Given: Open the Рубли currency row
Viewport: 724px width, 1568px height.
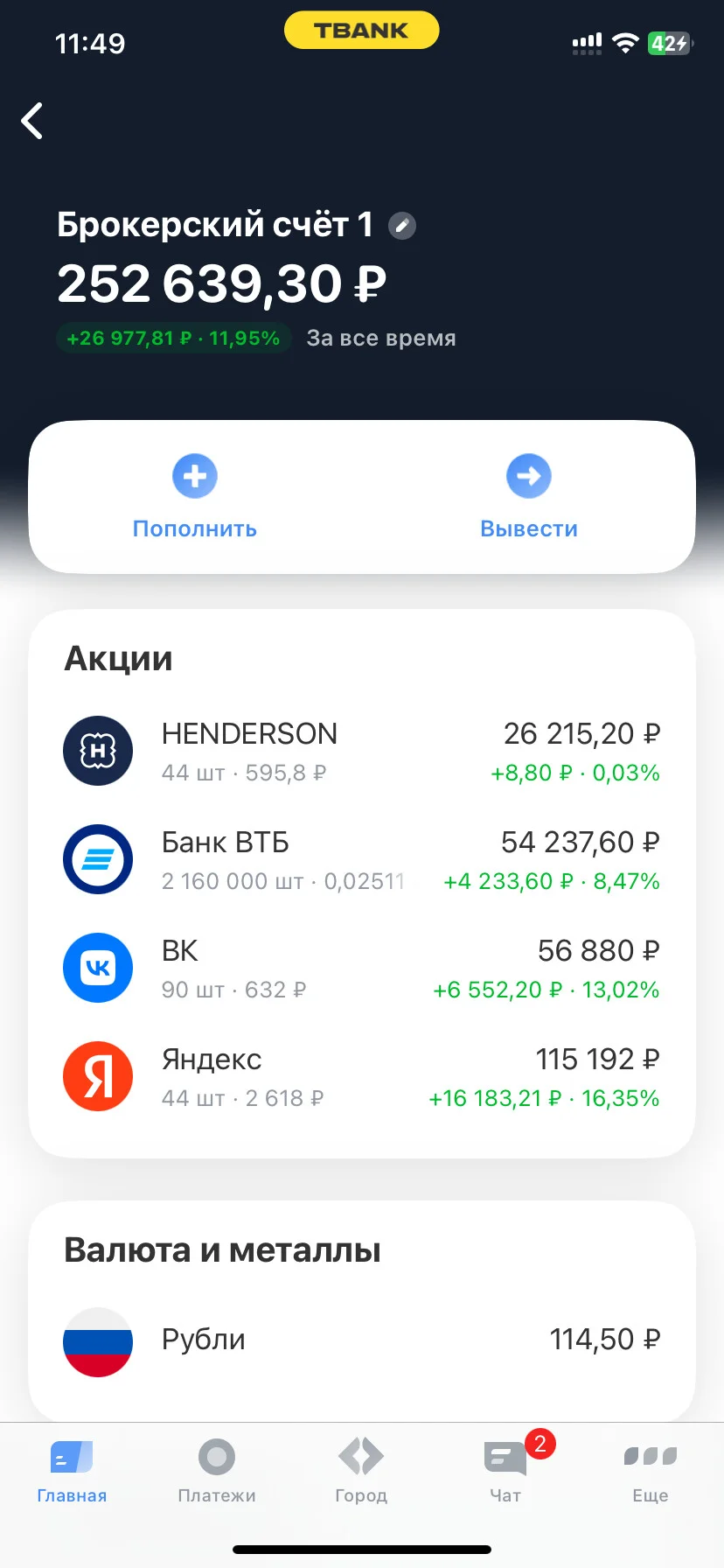Looking at the screenshot, I should [x=362, y=1341].
